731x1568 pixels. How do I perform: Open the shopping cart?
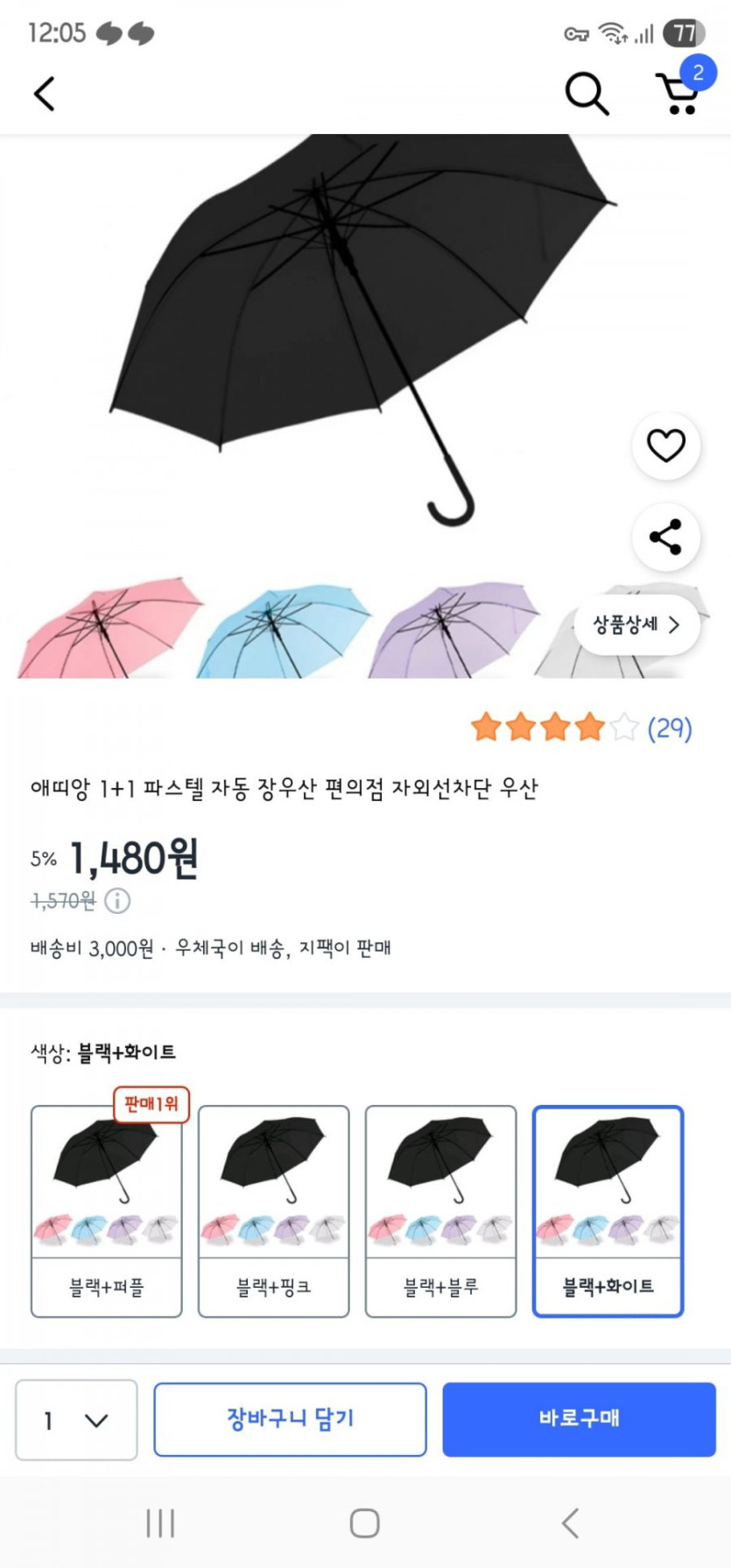(678, 93)
